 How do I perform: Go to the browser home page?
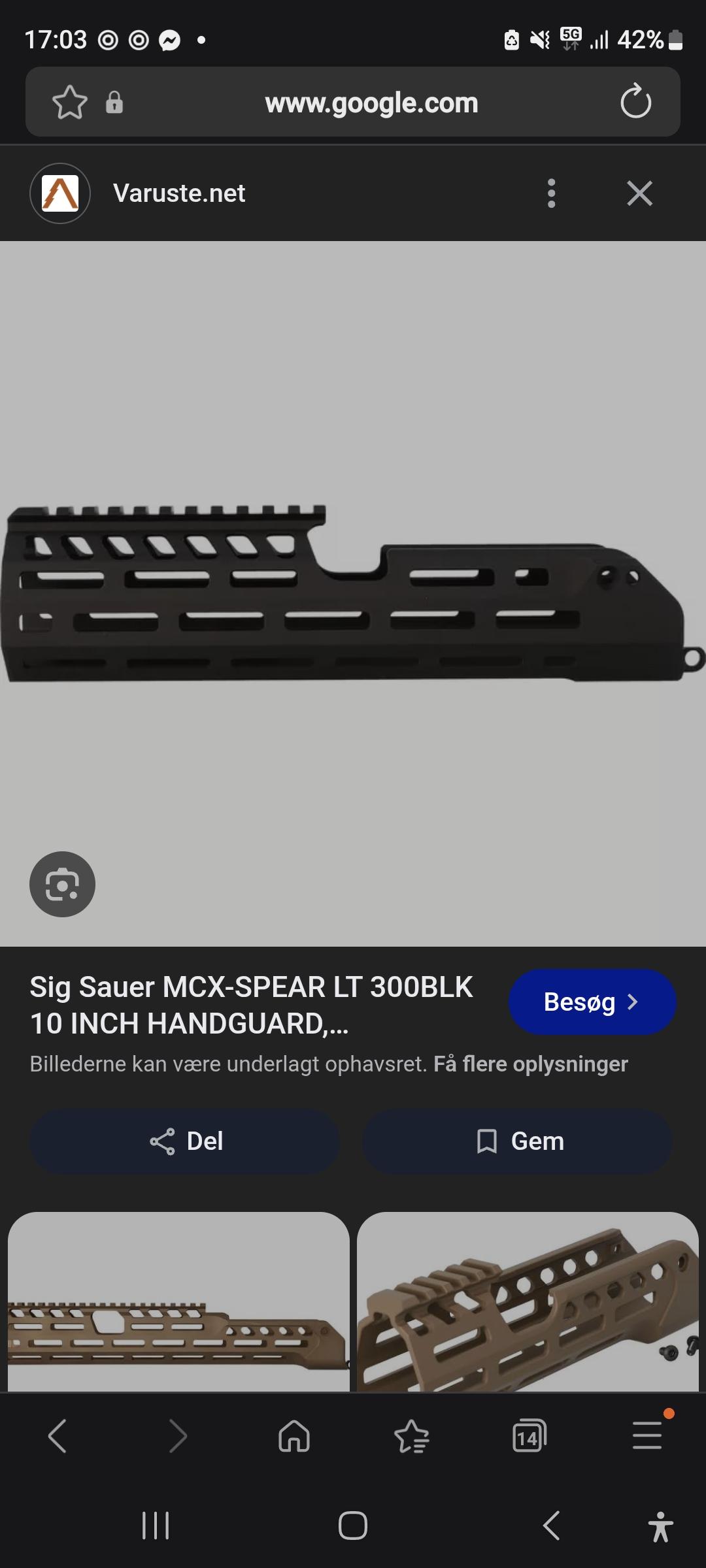tap(294, 1436)
